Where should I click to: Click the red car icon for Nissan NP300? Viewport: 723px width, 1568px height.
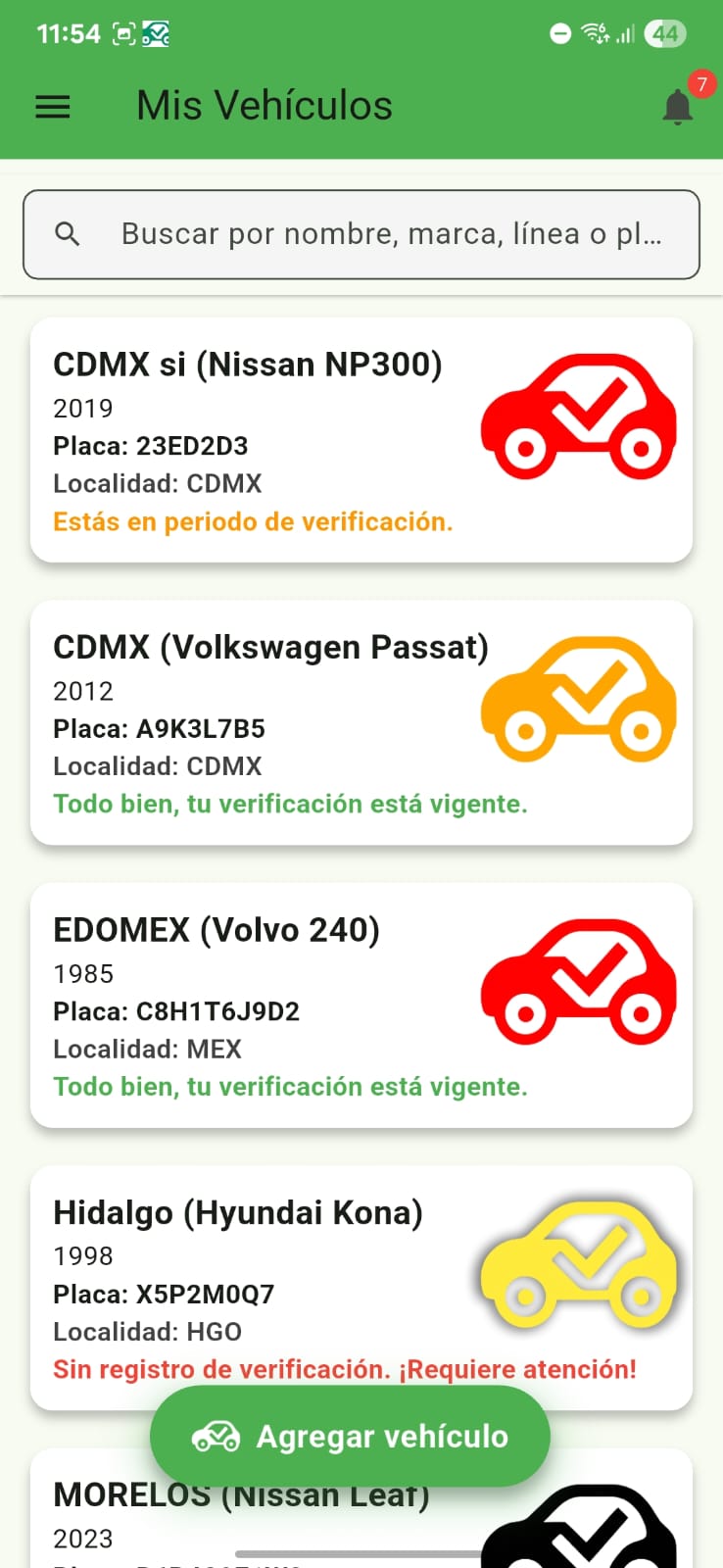(x=578, y=419)
